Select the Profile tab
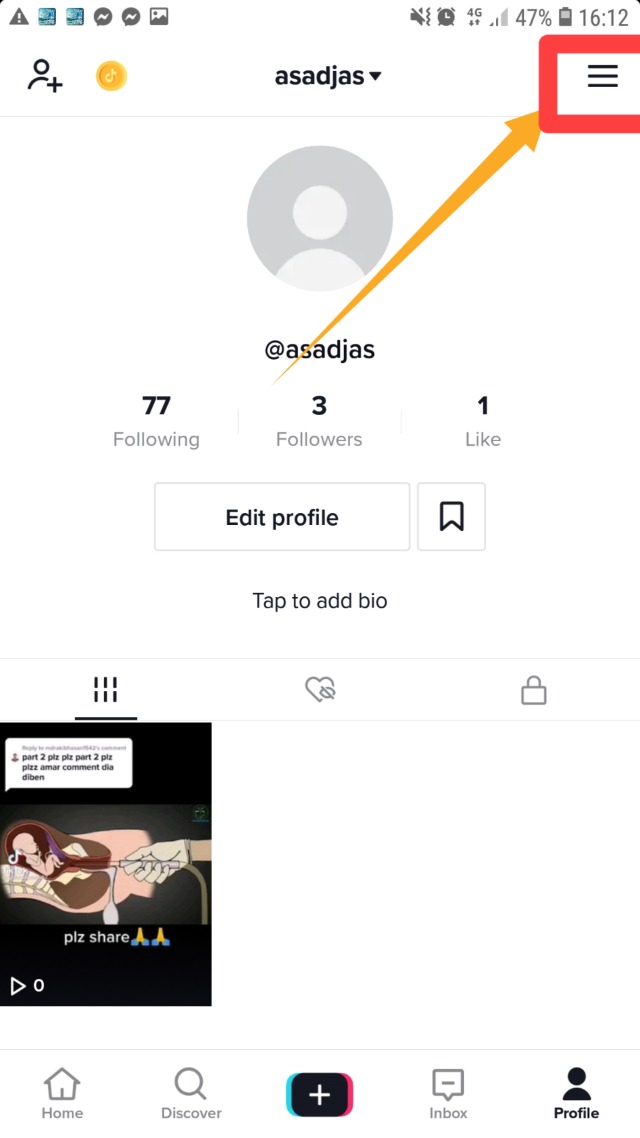 (576, 1092)
